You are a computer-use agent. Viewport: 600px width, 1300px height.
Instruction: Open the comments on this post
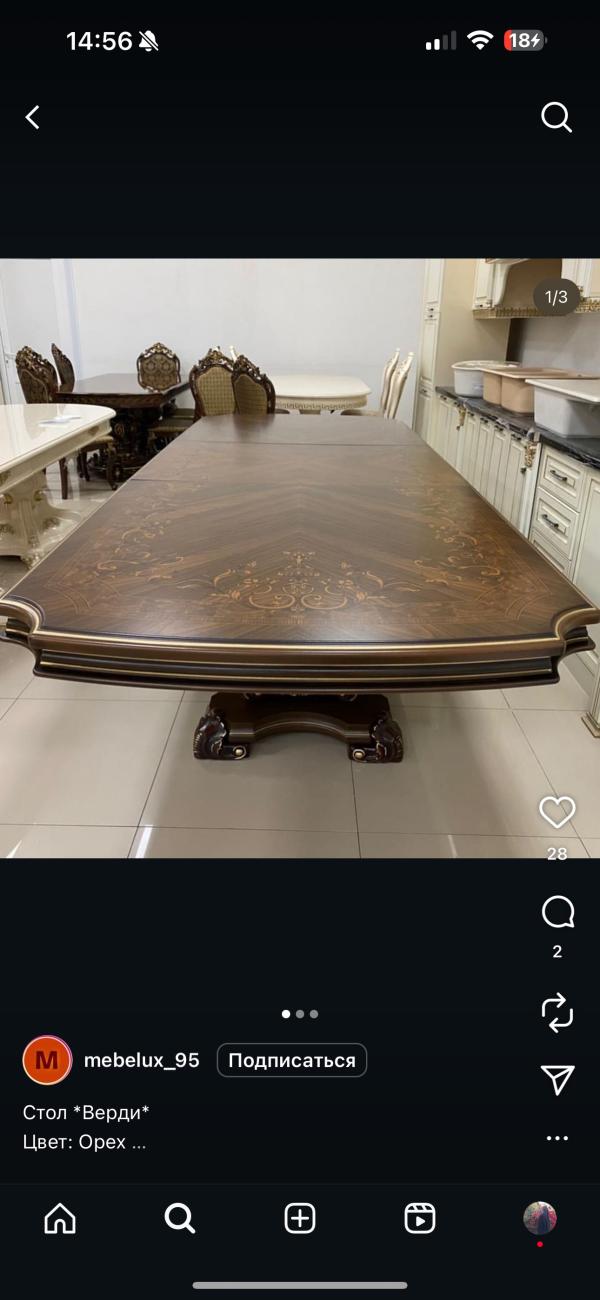pos(557,912)
